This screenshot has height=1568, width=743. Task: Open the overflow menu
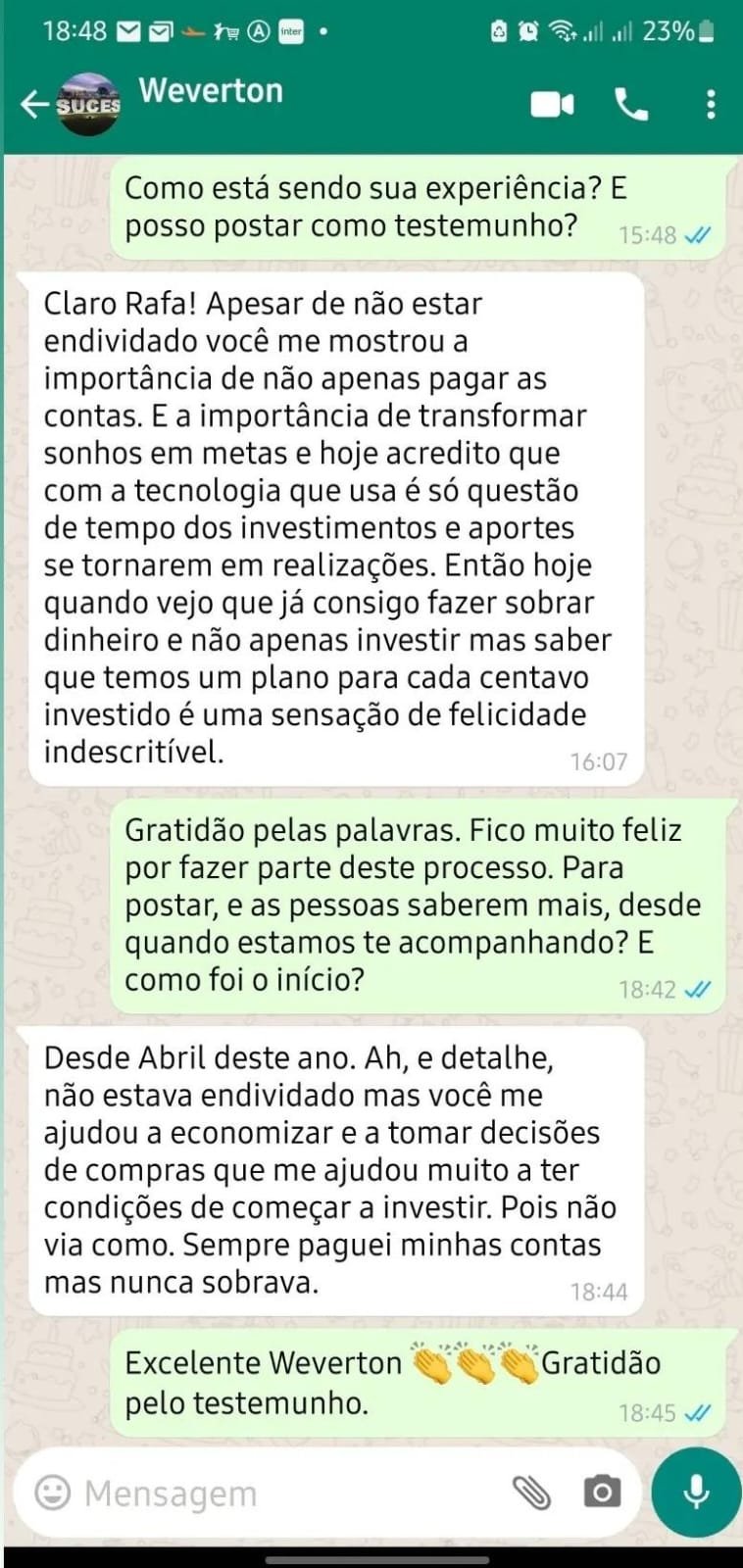pos(711,104)
